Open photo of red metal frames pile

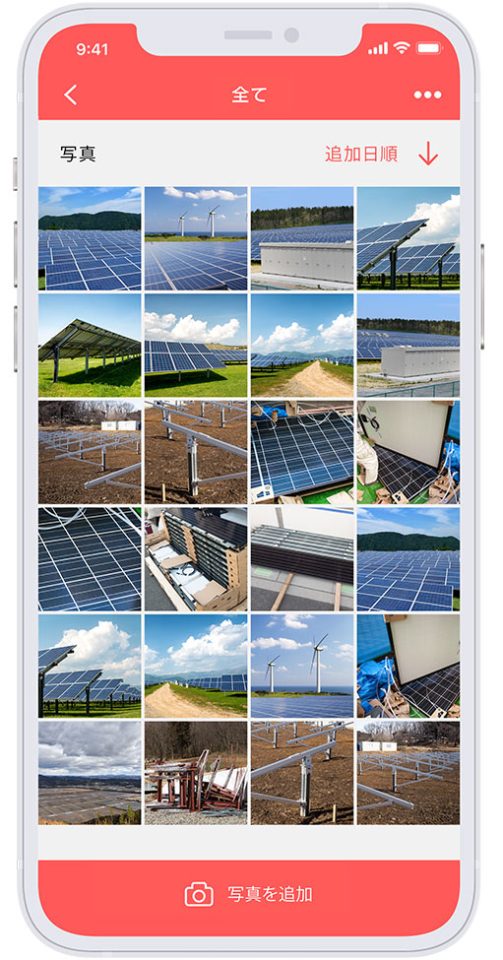coord(196,773)
